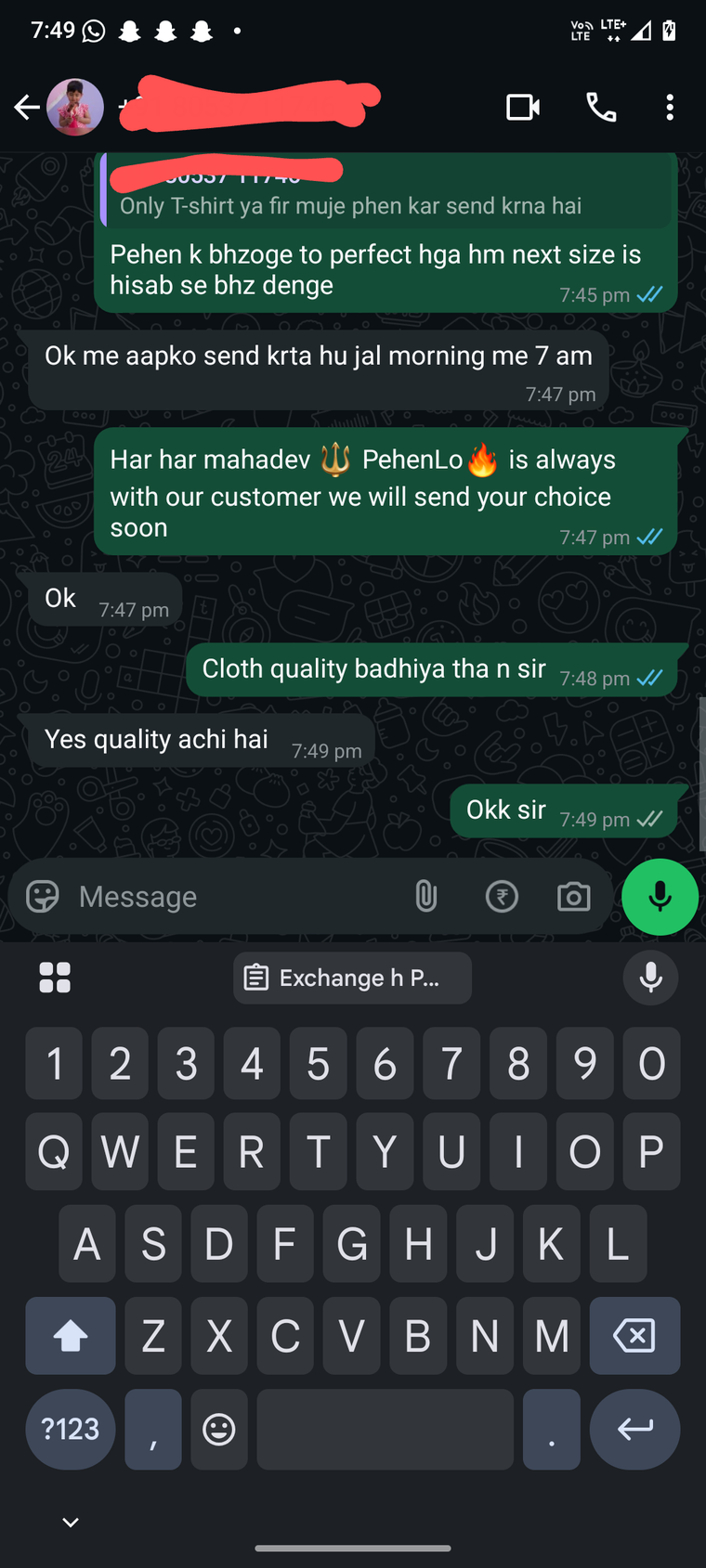Open the emoji and sticker picker

pyautogui.click(x=43, y=897)
